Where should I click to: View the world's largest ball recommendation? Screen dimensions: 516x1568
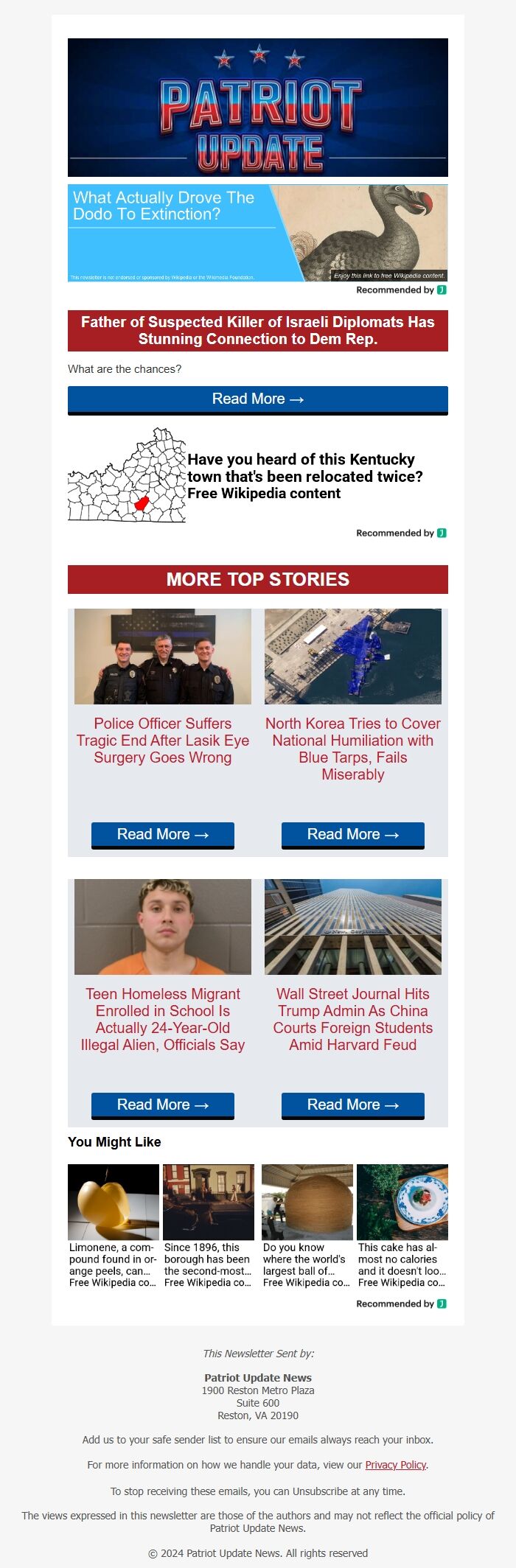tap(307, 1226)
